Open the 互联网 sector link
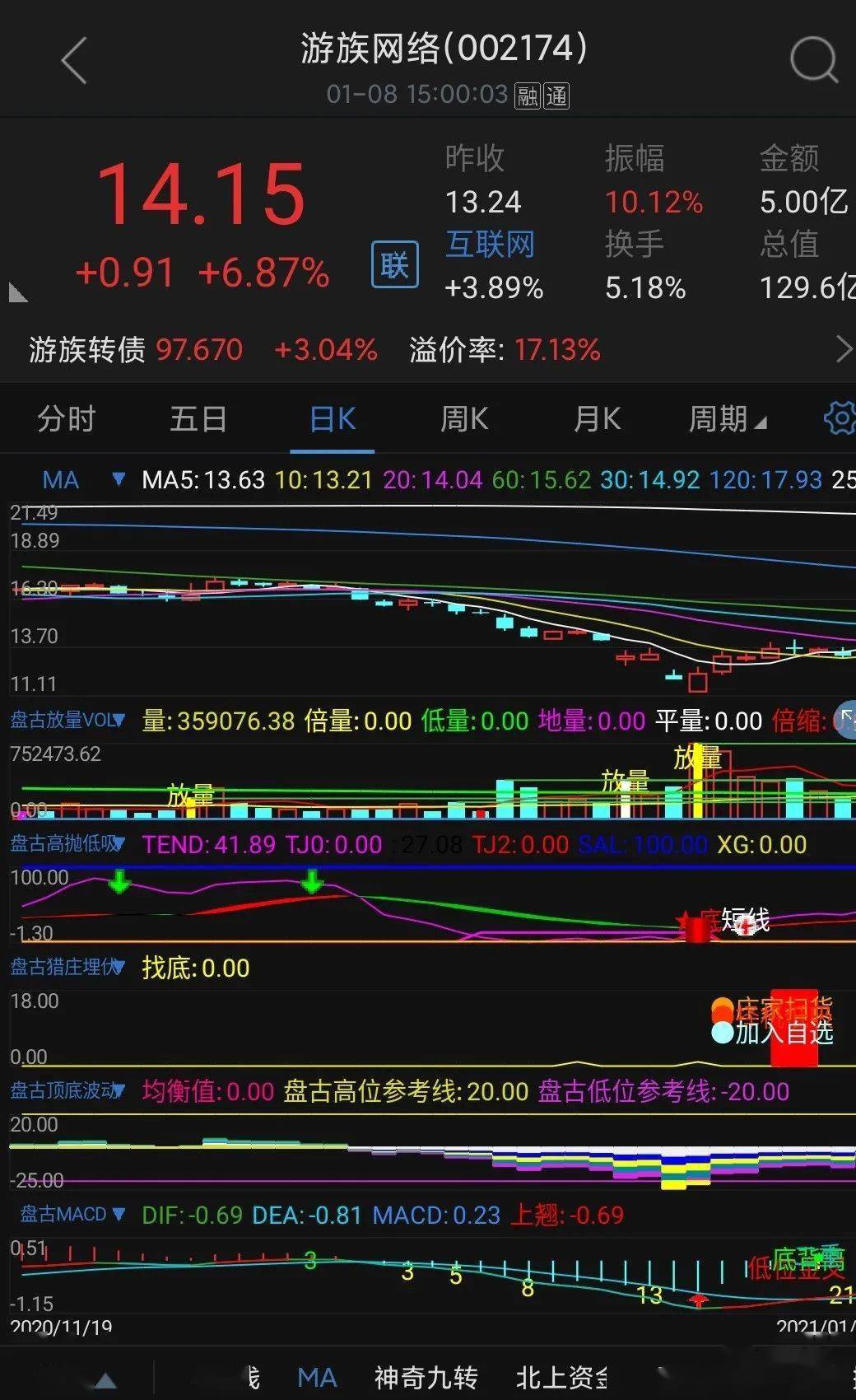Viewport: 856px width, 1400px height. (x=489, y=245)
